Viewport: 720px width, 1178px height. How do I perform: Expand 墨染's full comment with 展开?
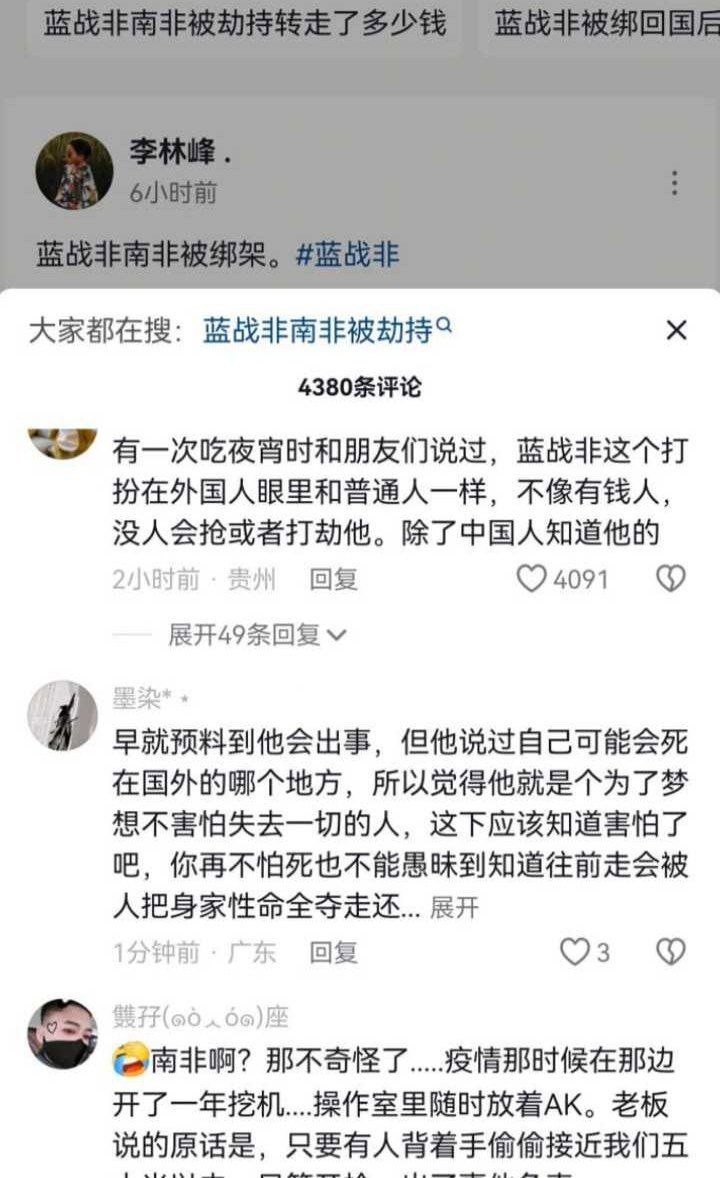pyautogui.click(x=454, y=907)
